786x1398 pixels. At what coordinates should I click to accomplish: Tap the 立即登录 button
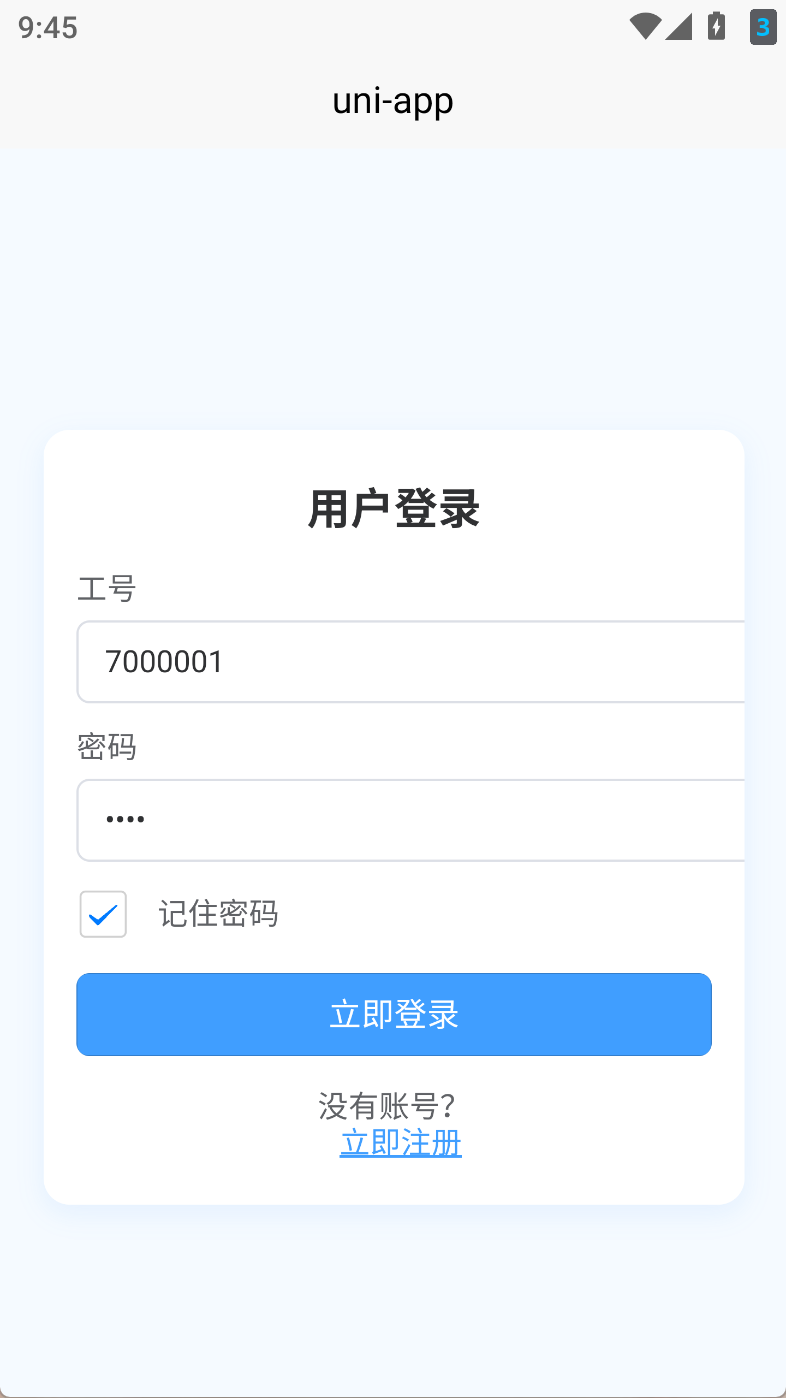pos(394,1014)
